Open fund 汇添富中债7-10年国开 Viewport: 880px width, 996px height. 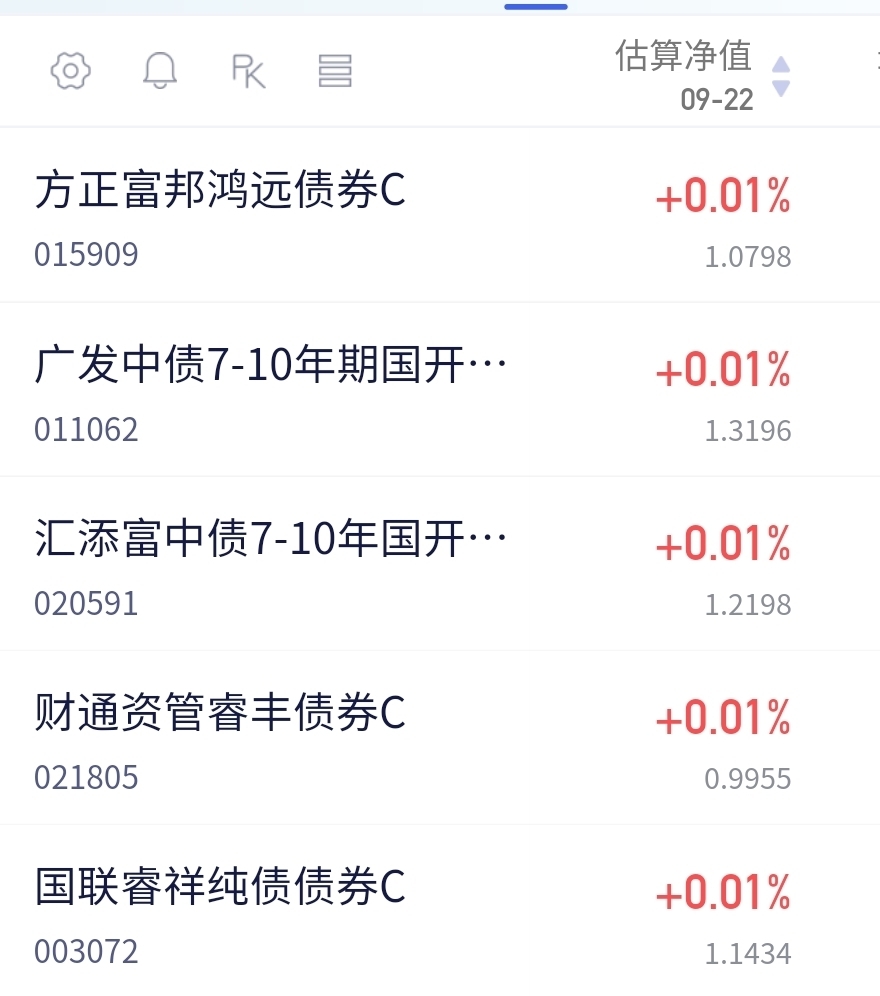(270, 541)
